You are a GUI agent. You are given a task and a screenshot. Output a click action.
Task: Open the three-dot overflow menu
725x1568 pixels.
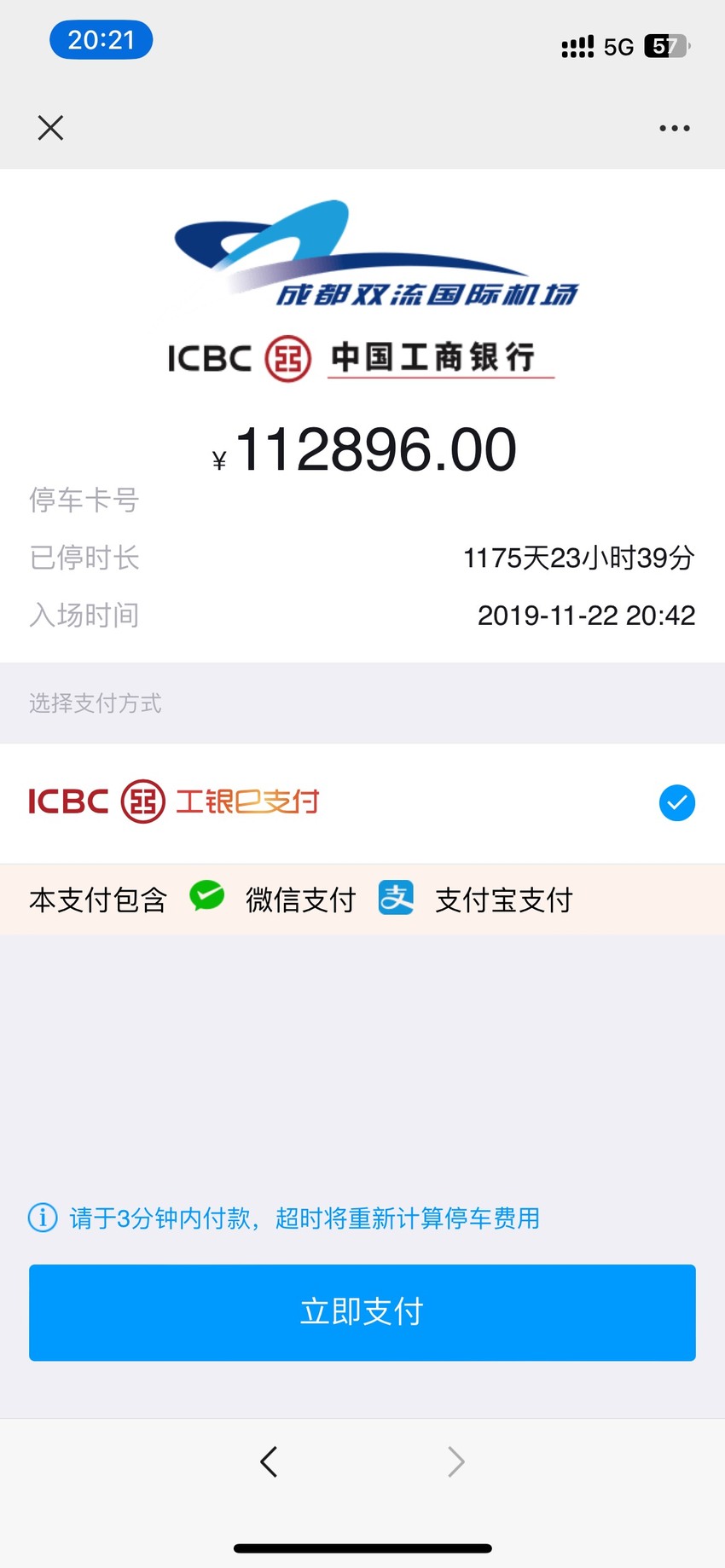tap(674, 128)
